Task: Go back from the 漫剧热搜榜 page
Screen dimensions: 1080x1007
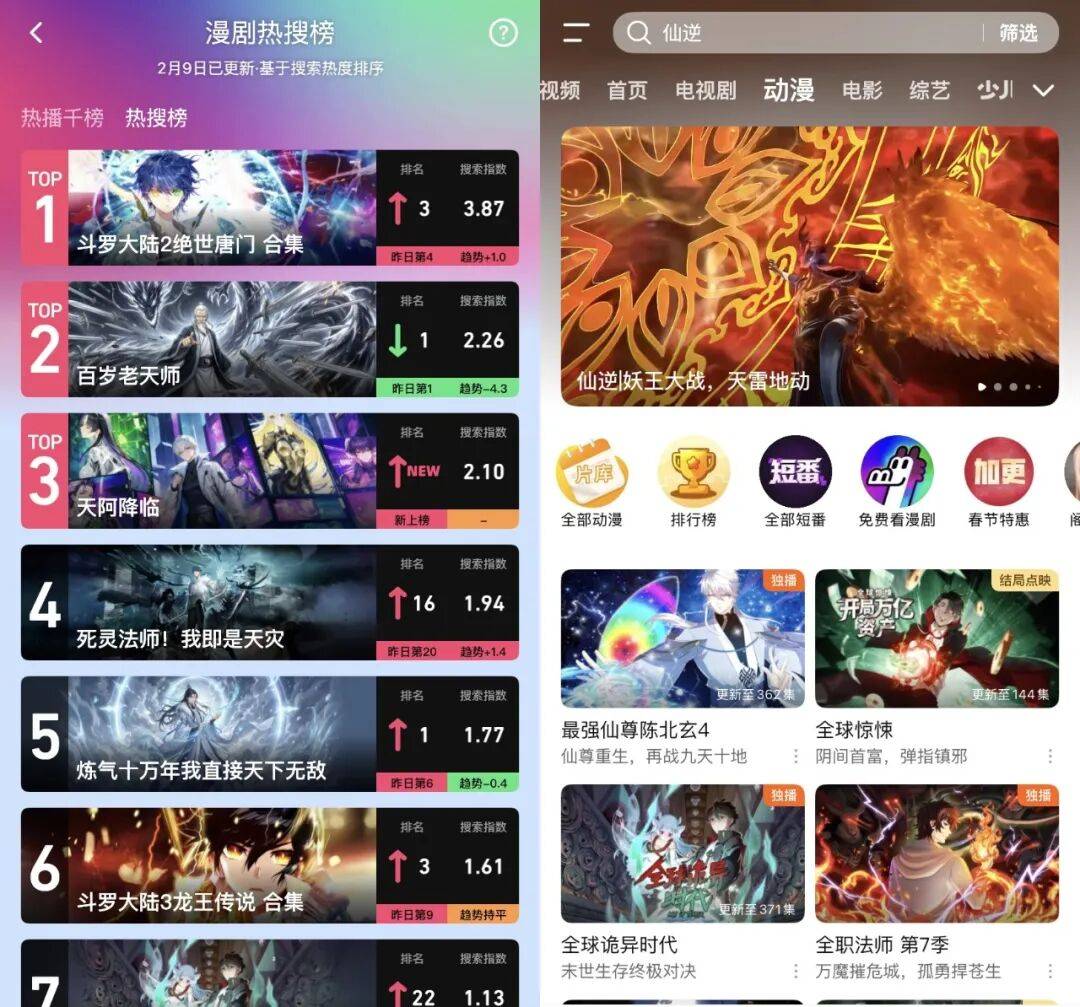Action: click(x=37, y=33)
